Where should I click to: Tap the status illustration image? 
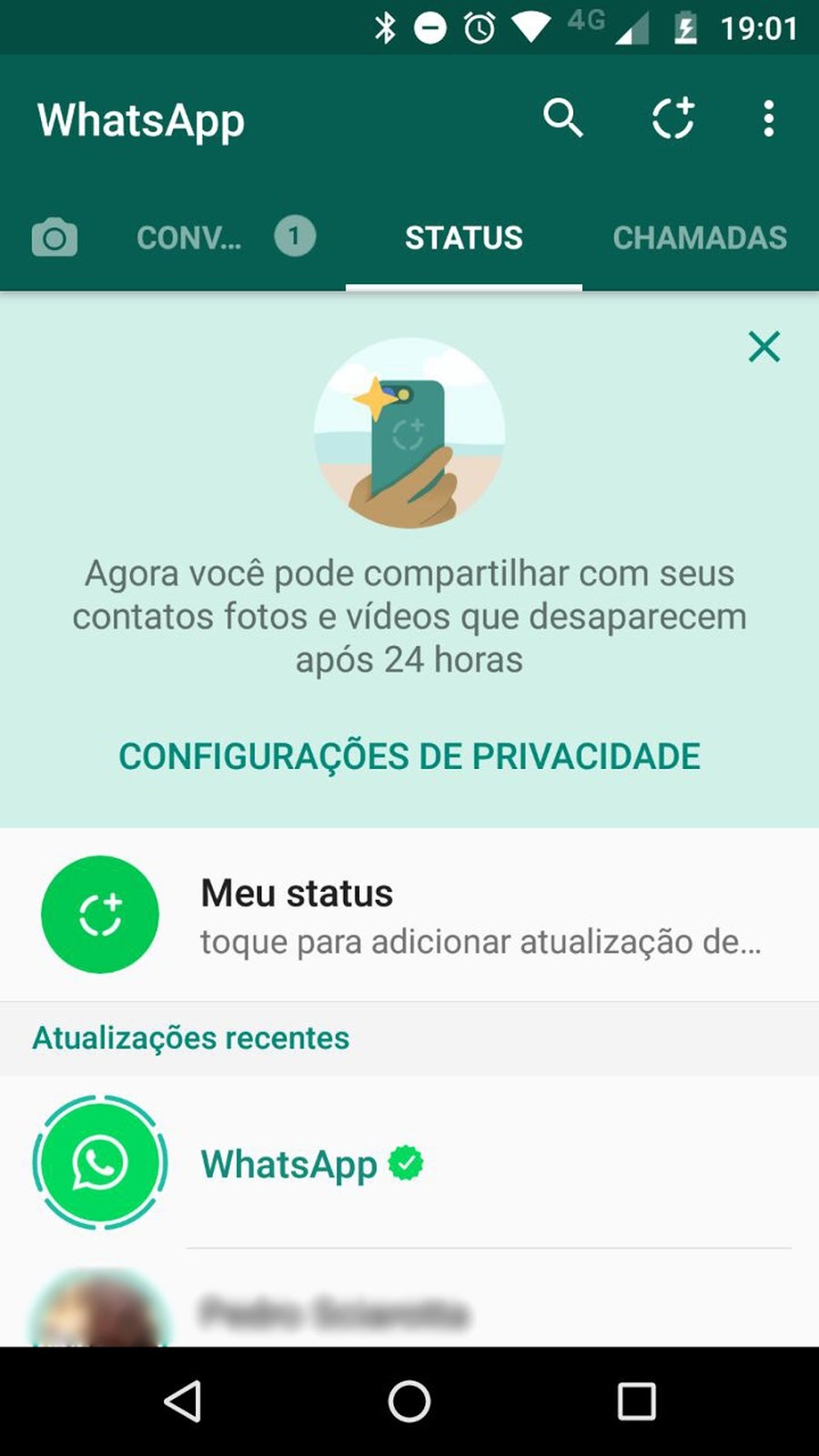click(x=409, y=437)
